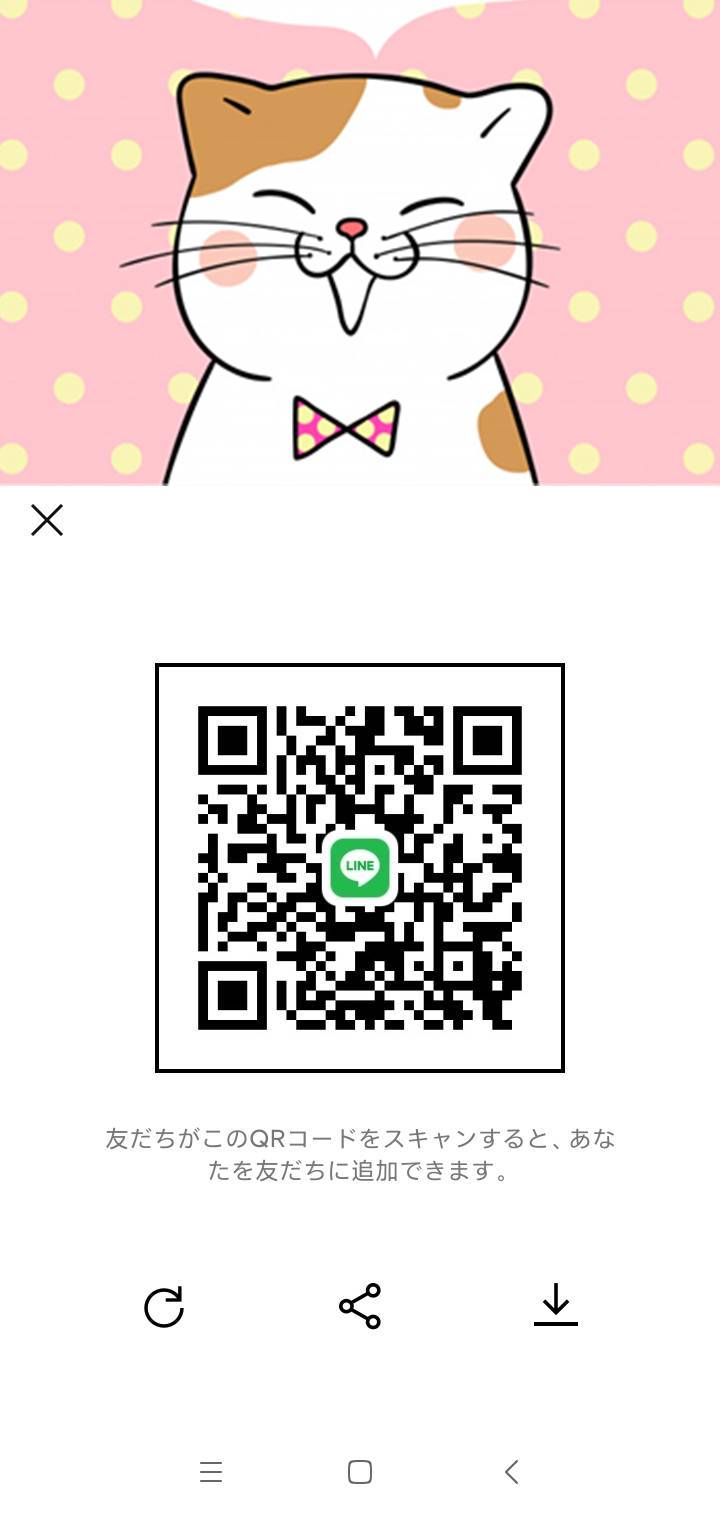The width and height of the screenshot is (720, 1520).
Task: Open recent apps from navigation bar
Action: point(210,1472)
